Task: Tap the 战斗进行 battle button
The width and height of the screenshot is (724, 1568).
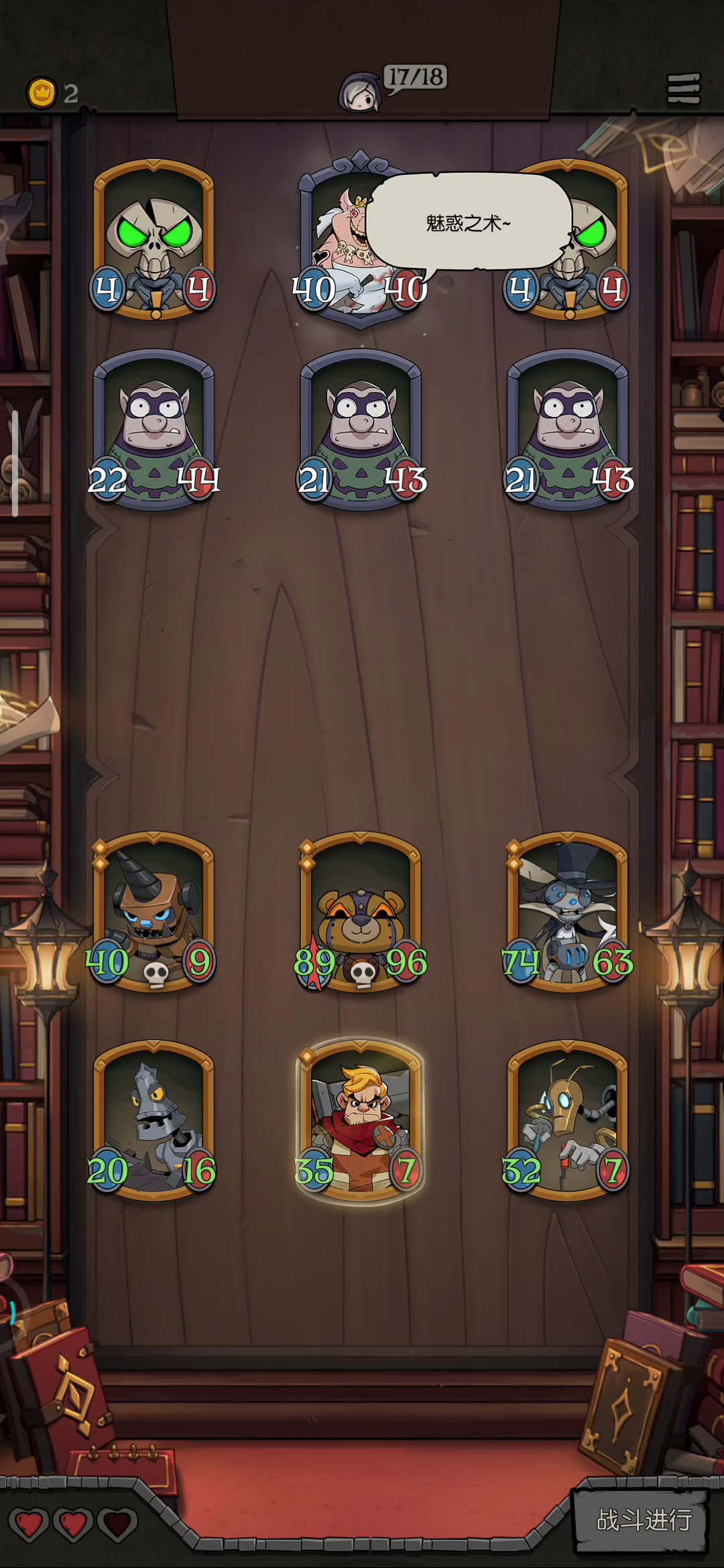Action: tap(642, 1520)
